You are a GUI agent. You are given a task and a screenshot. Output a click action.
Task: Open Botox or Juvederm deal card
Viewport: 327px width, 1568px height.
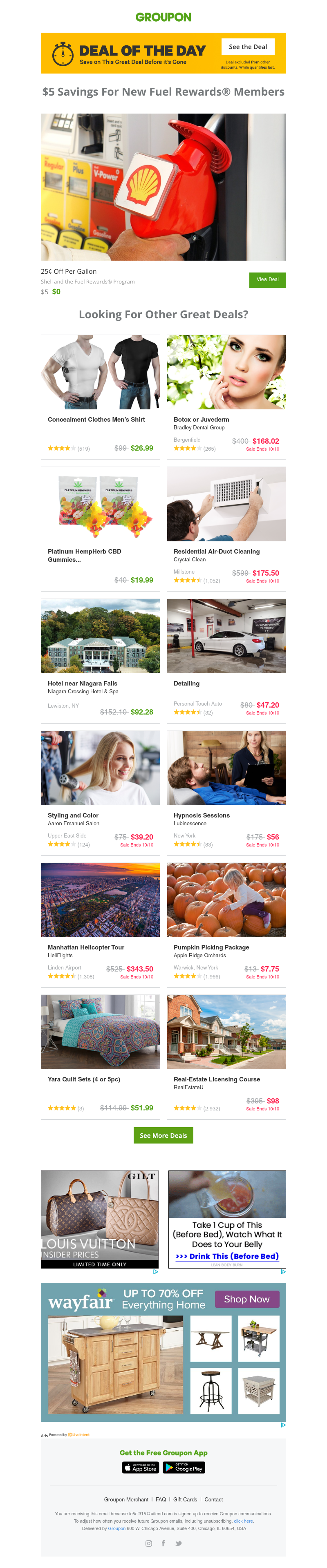pos(226,395)
